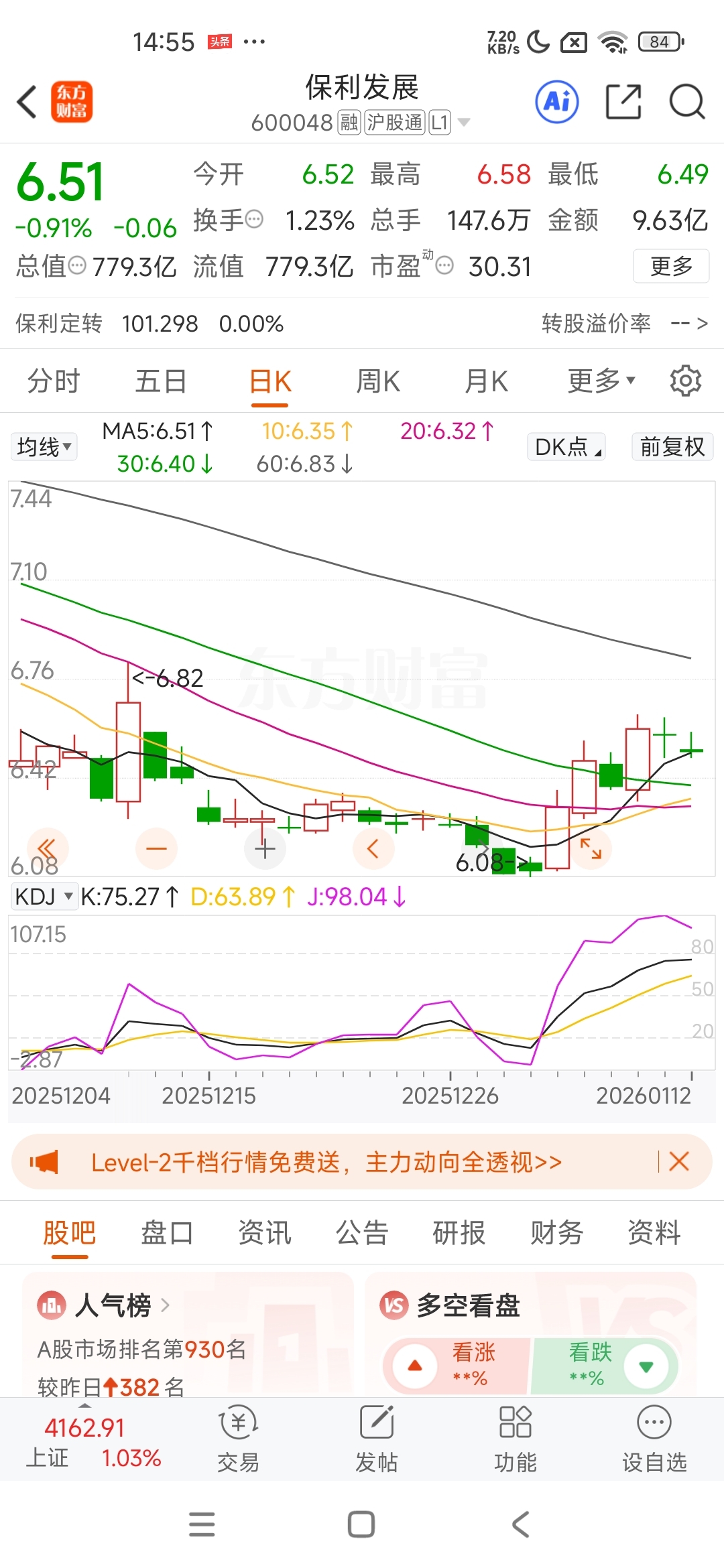The width and height of the screenshot is (724, 1568).
Task: Open the KDJ indicator dropdown
Action: (x=44, y=896)
